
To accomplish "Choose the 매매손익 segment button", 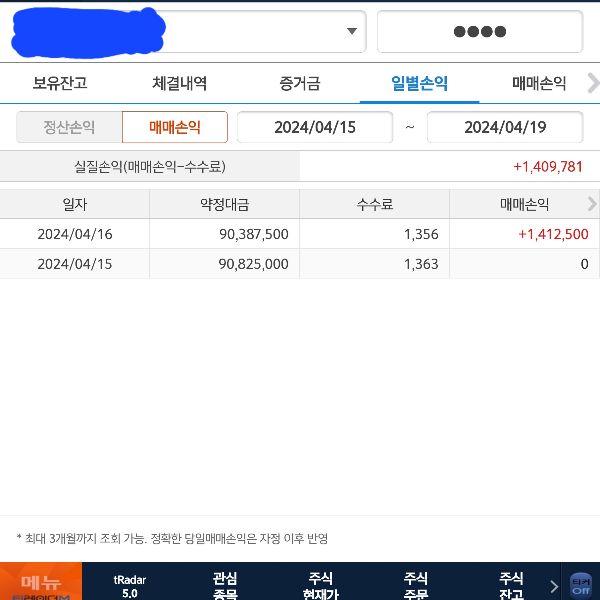I will pyautogui.click(x=175, y=127).
